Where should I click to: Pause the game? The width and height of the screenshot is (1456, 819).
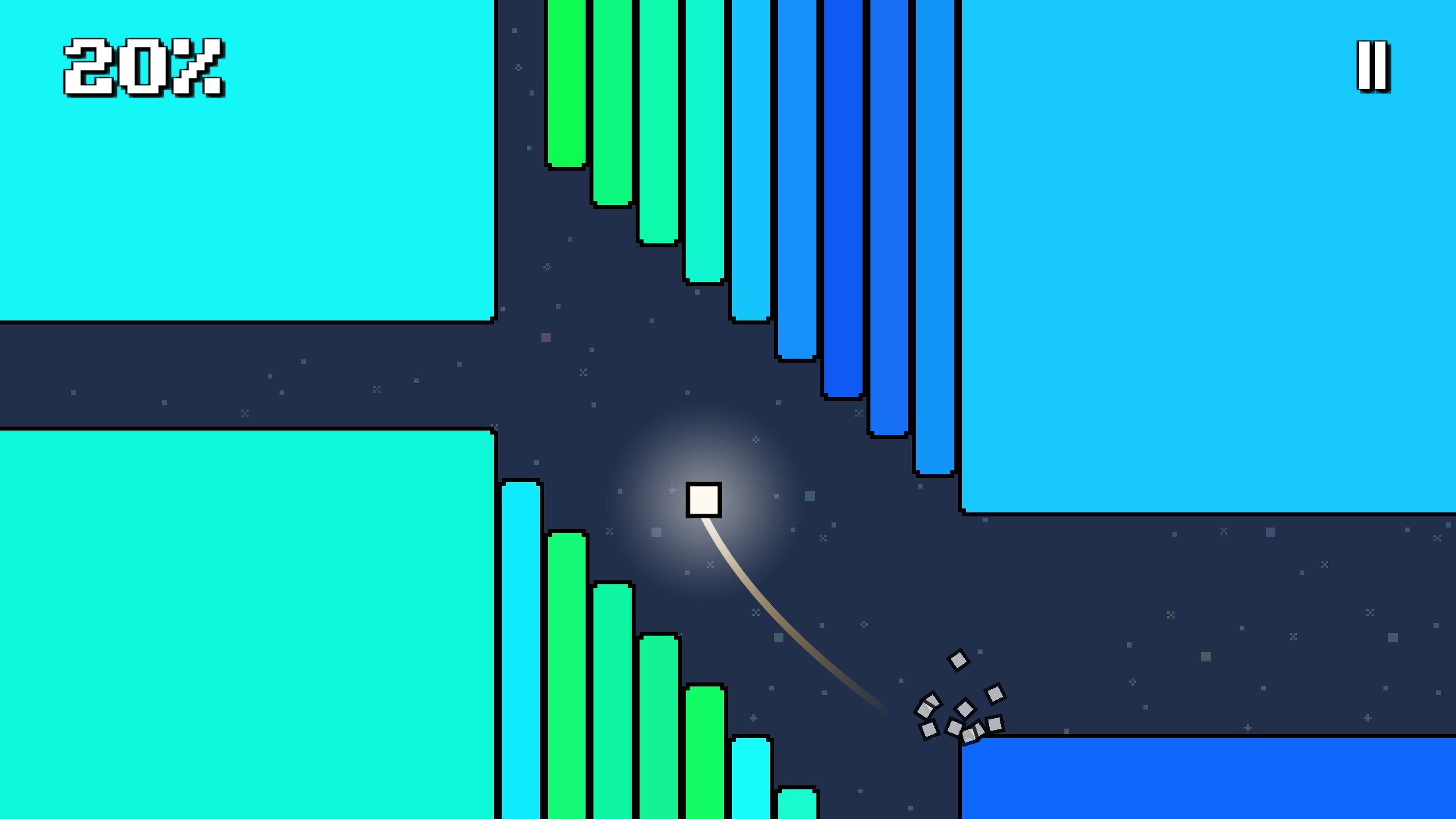click(x=1372, y=66)
